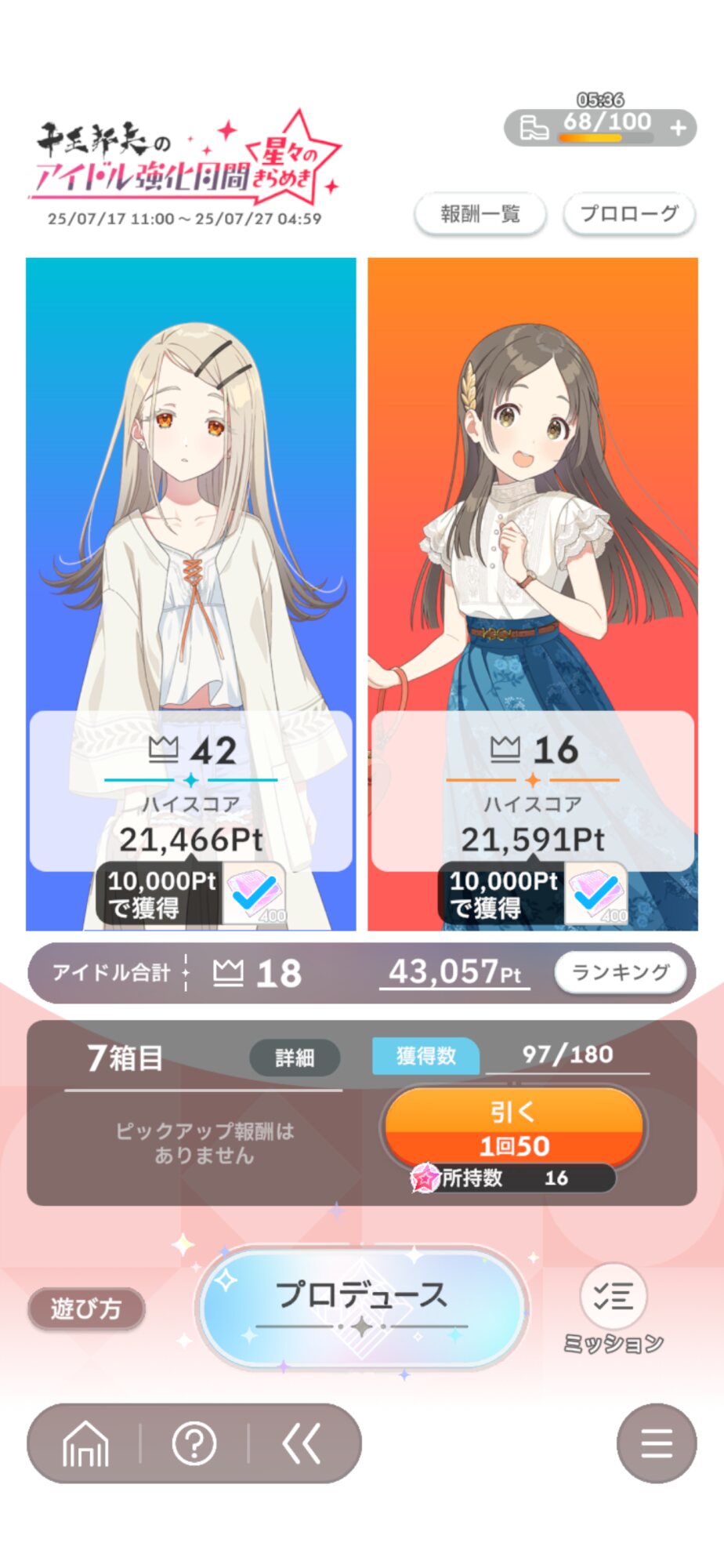This screenshot has width=724, height=1568.
Task: Go to the home screen icon
Action: (85, 1443)
